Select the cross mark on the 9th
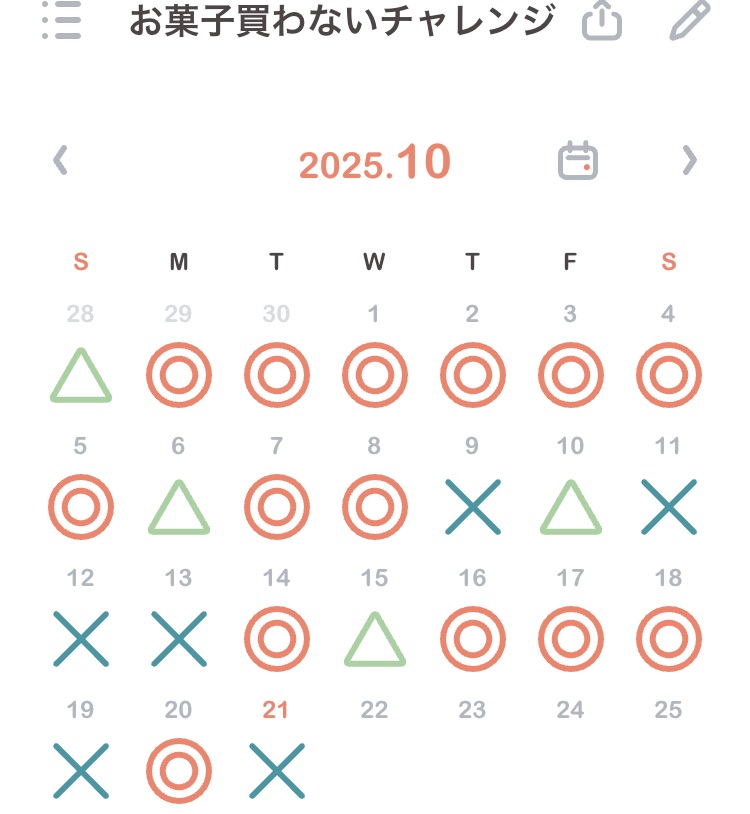750x814 pixels. pos(472,508)
